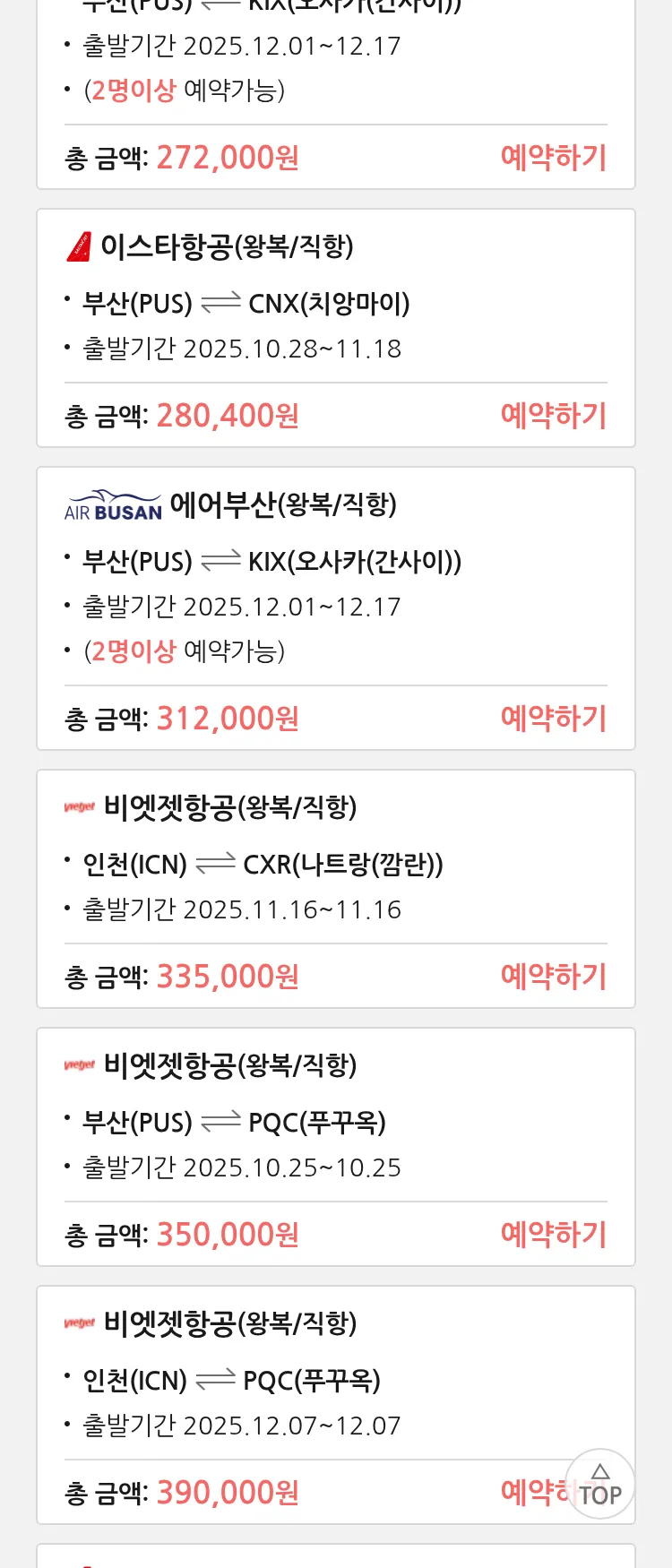The image size is (672, 1568).
Task: Reserve the 인천 to 푸꾸옥 flight for 390,000원
Action: [x=533, y=1492]
